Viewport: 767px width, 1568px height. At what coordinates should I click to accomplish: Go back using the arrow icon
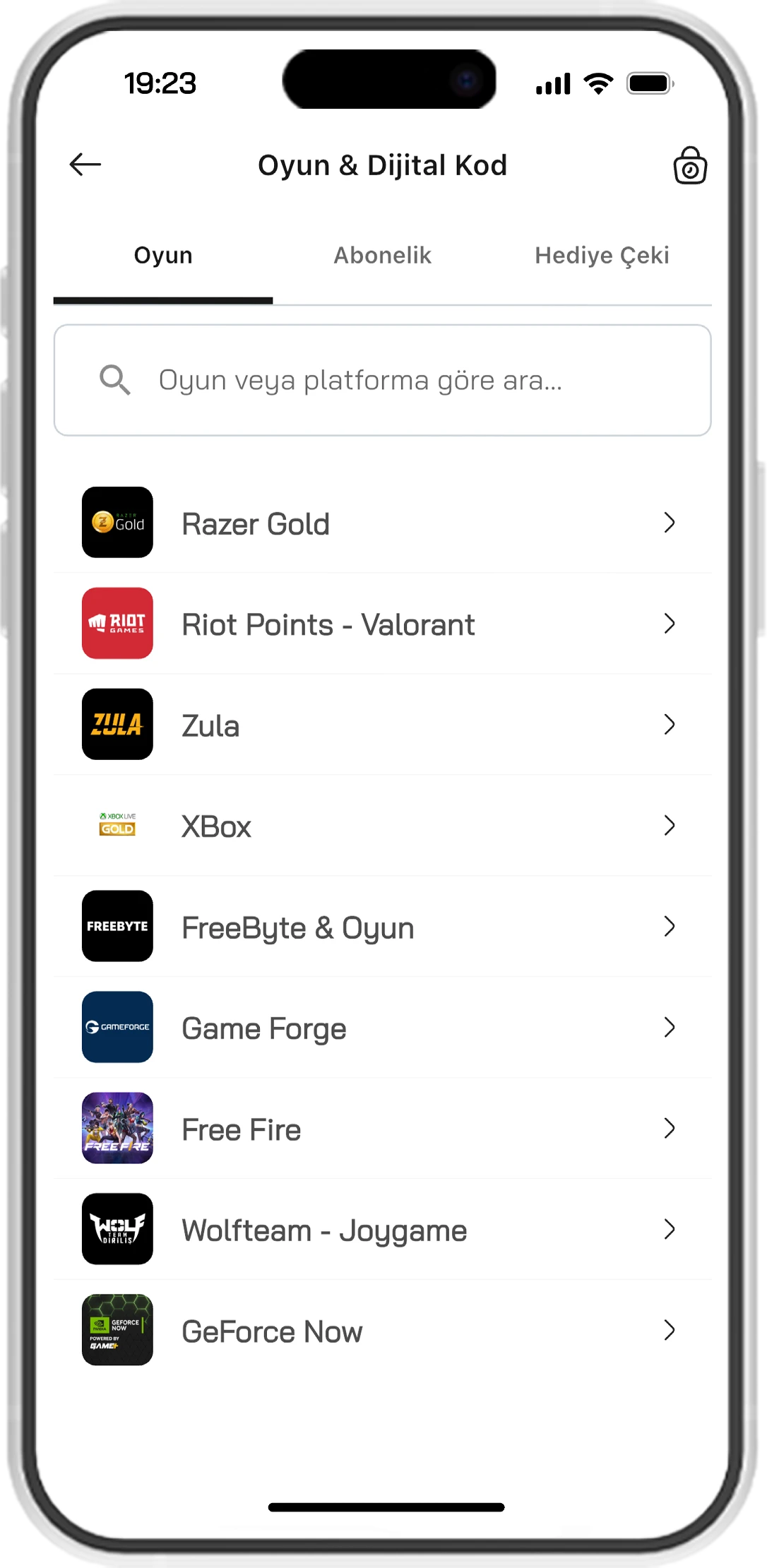(x=85, y=165)
